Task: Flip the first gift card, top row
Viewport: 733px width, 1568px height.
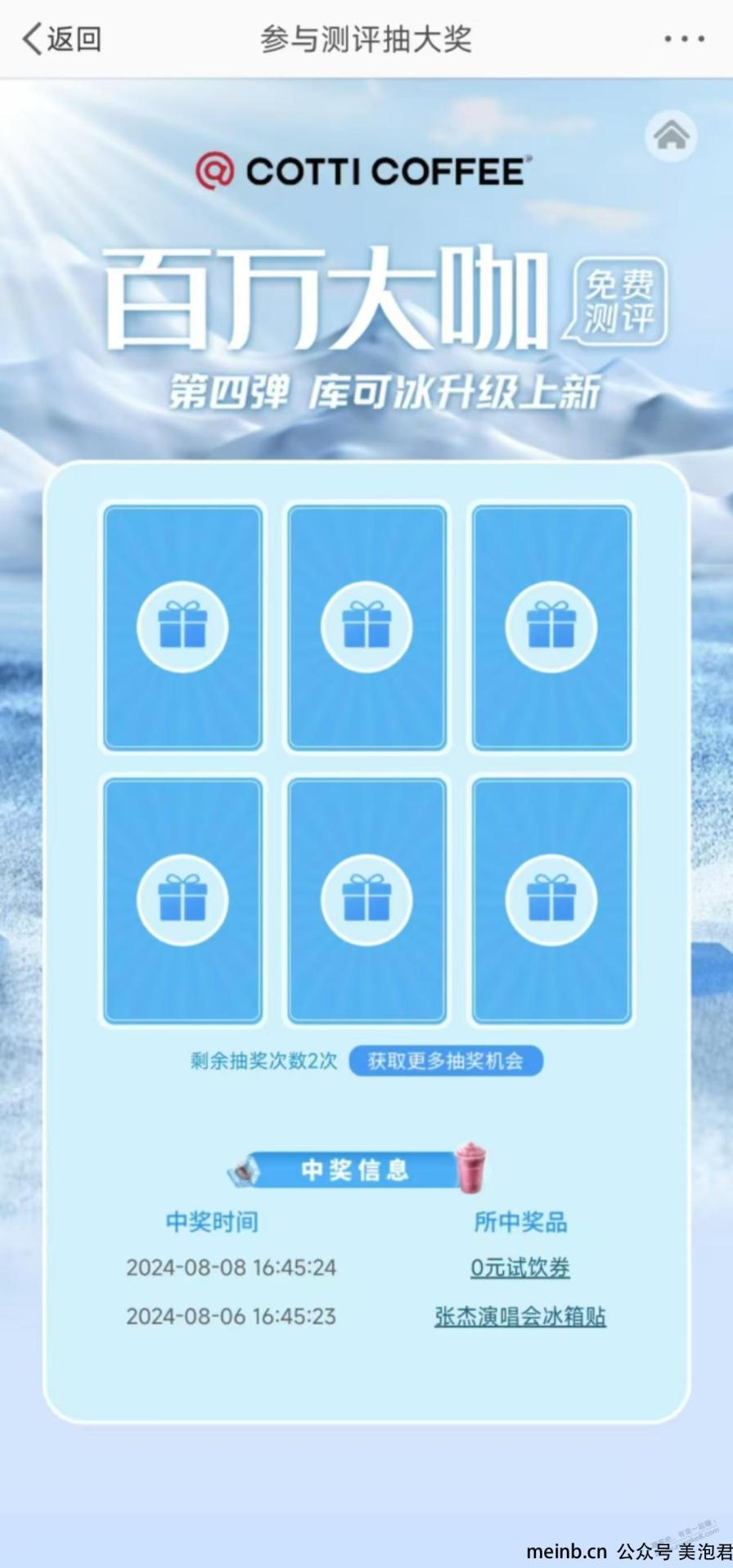Action: coord(182,627)
